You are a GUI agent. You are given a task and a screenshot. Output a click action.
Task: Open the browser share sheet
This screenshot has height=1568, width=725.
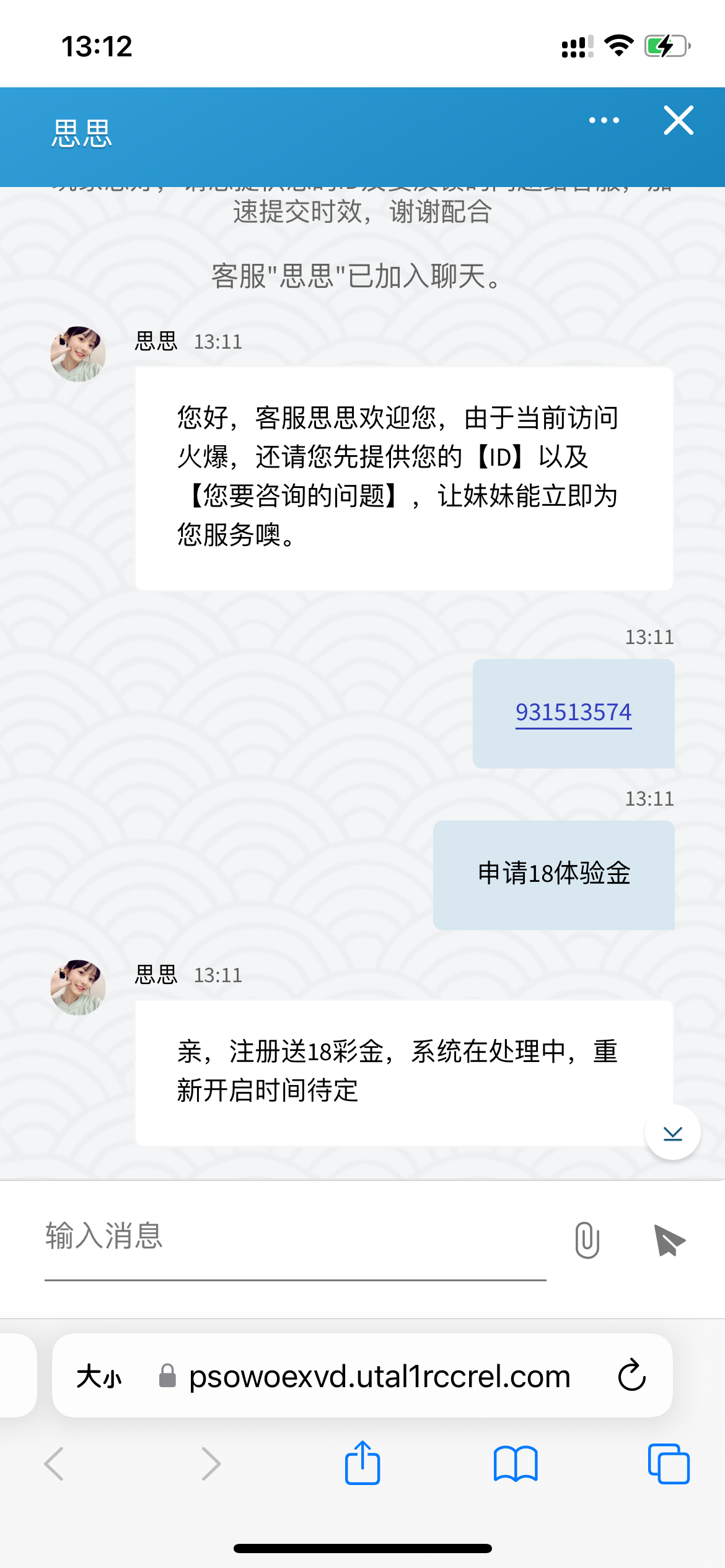point(362,1463)
